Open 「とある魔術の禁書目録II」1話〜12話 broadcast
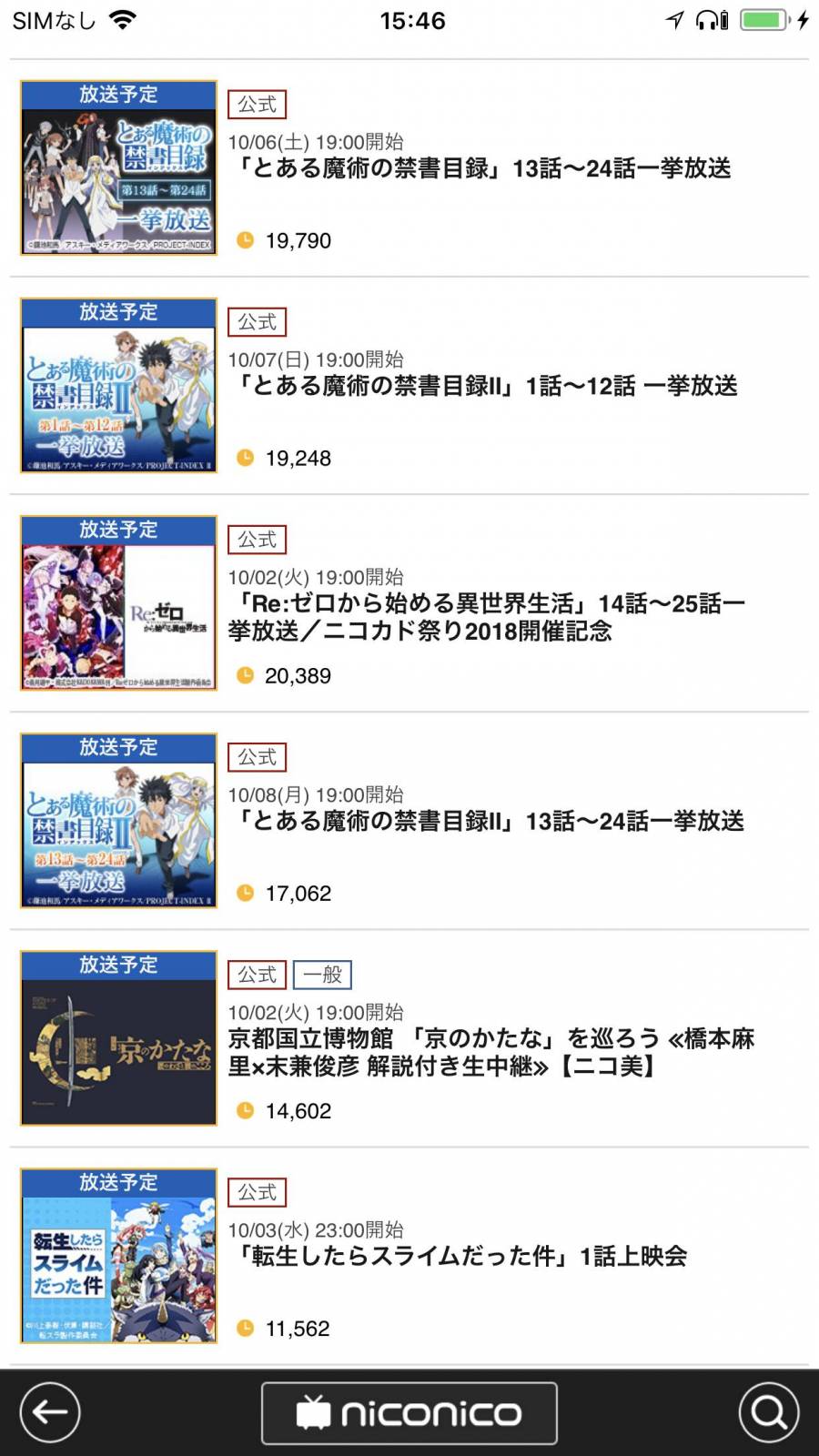The height and width of the screenshot is (1456, 819). tap(485, 386)
